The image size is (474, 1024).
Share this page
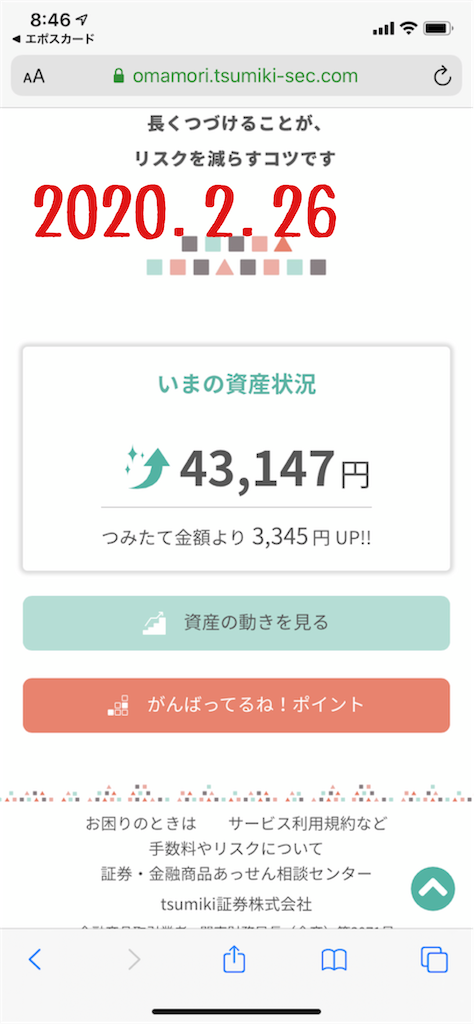(234, 958)
